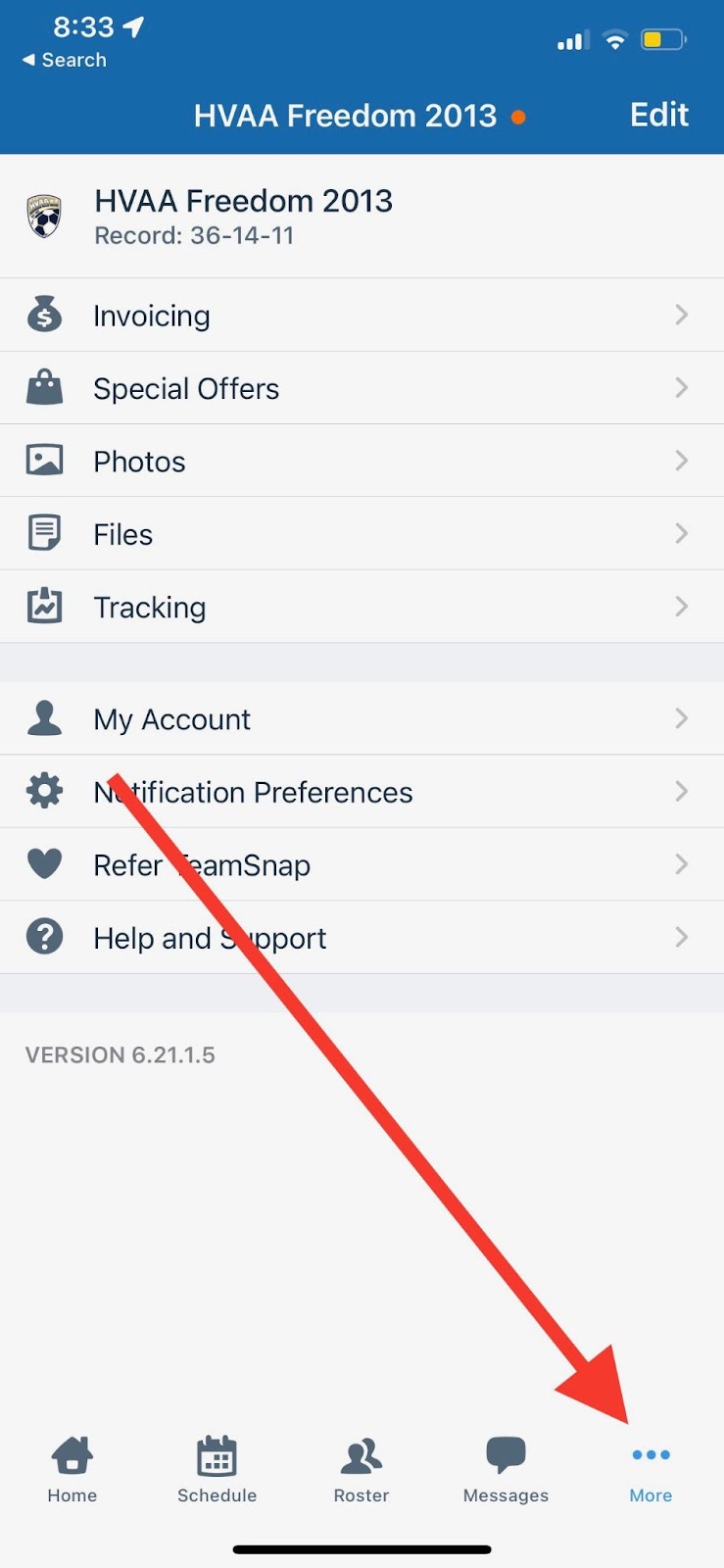Switch to the Schedule tab

pos(217,1469)
